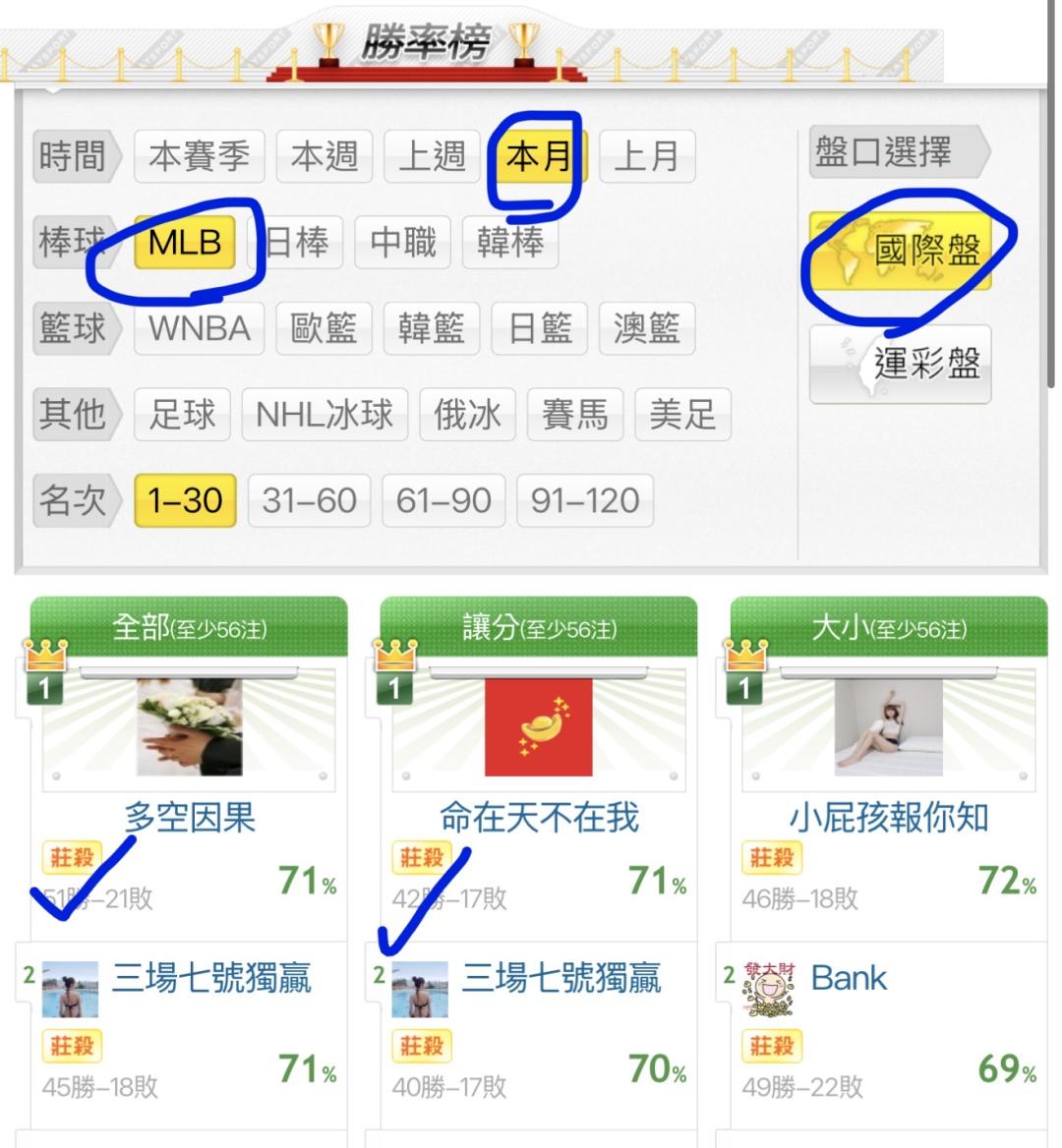1062x1148 pixels.
Task: Switch time filter to 本週
Action: pyautogui.click(x=324, y=156)
